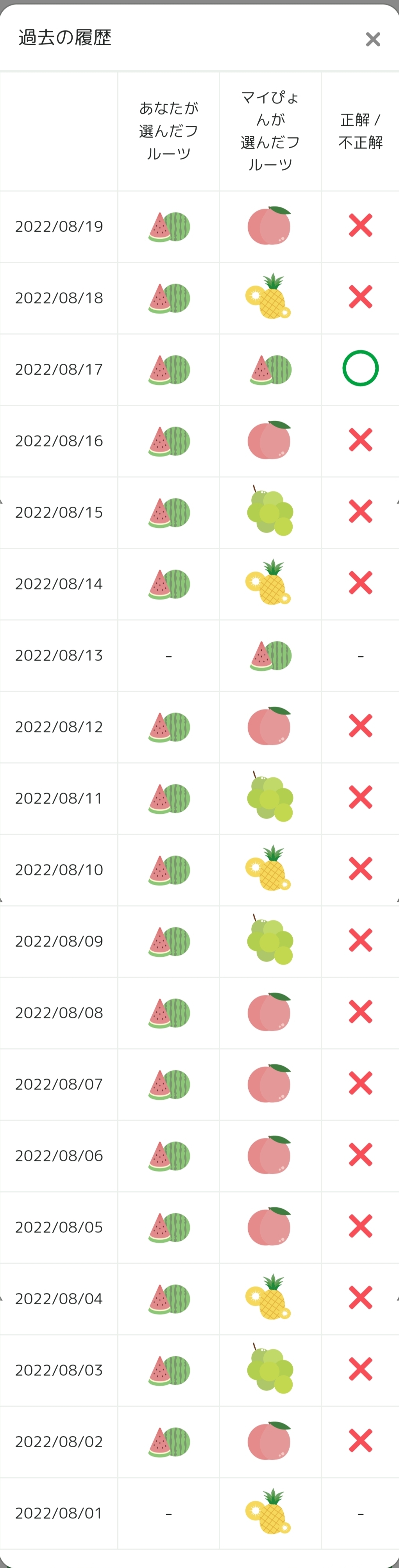This screenshot has height=1568, width=399.
Task: Close the 過去の履歴 history dialog
Action: pyautogui.click(x=373, y=39)
